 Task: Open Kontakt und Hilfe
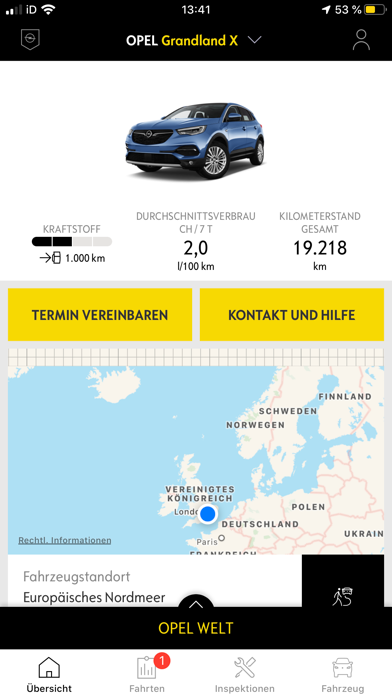pos(292,315)
